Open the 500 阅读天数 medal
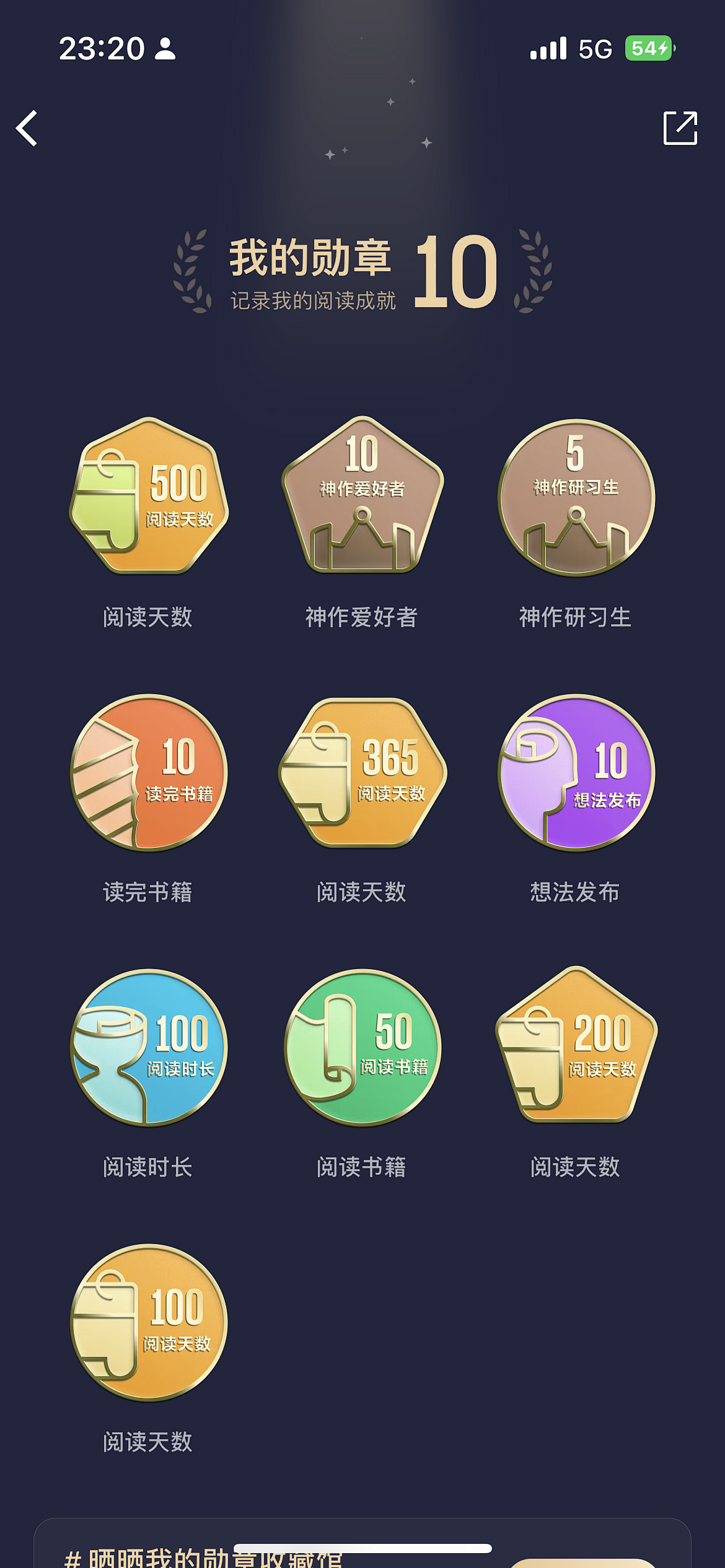The image size is (725, 1568). point(149,497)
